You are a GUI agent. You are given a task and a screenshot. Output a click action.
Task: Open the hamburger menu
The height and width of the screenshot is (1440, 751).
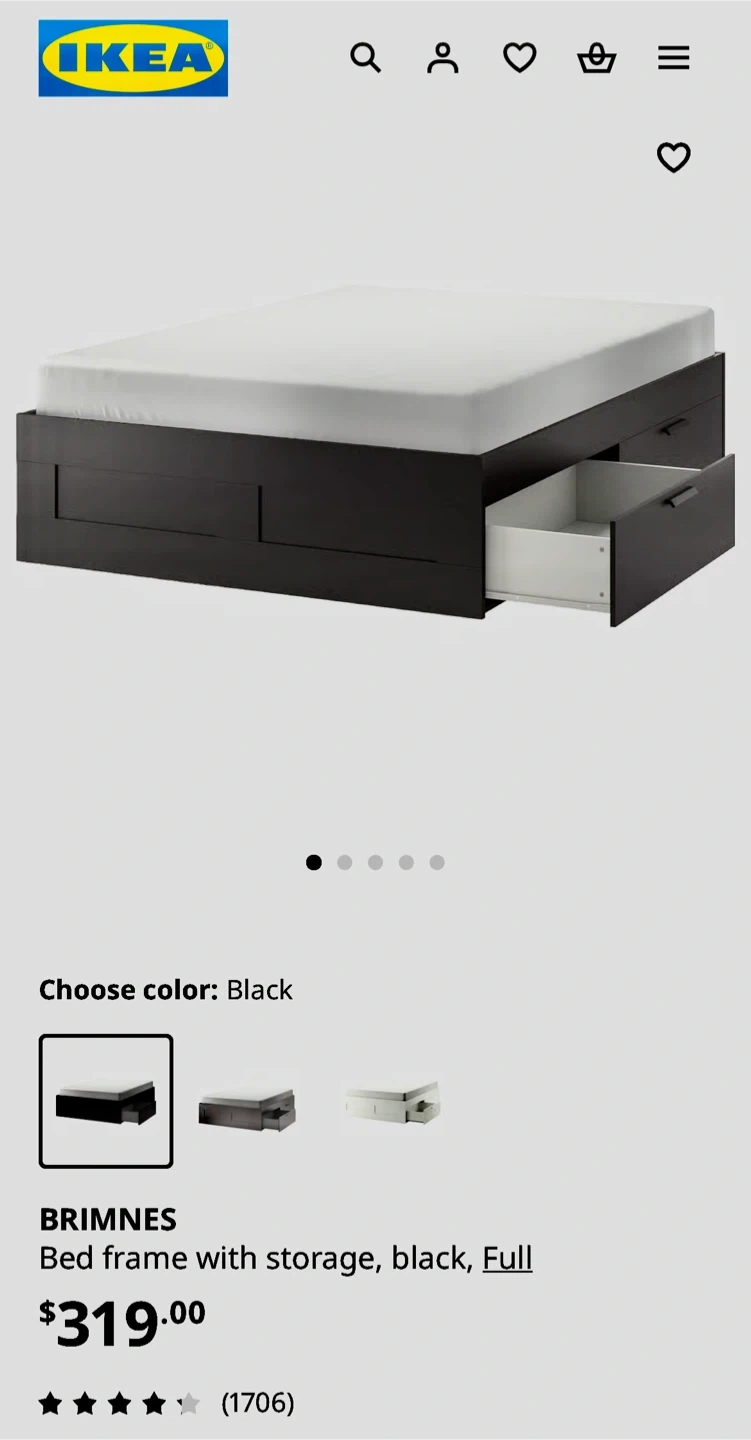coord(674,58)
